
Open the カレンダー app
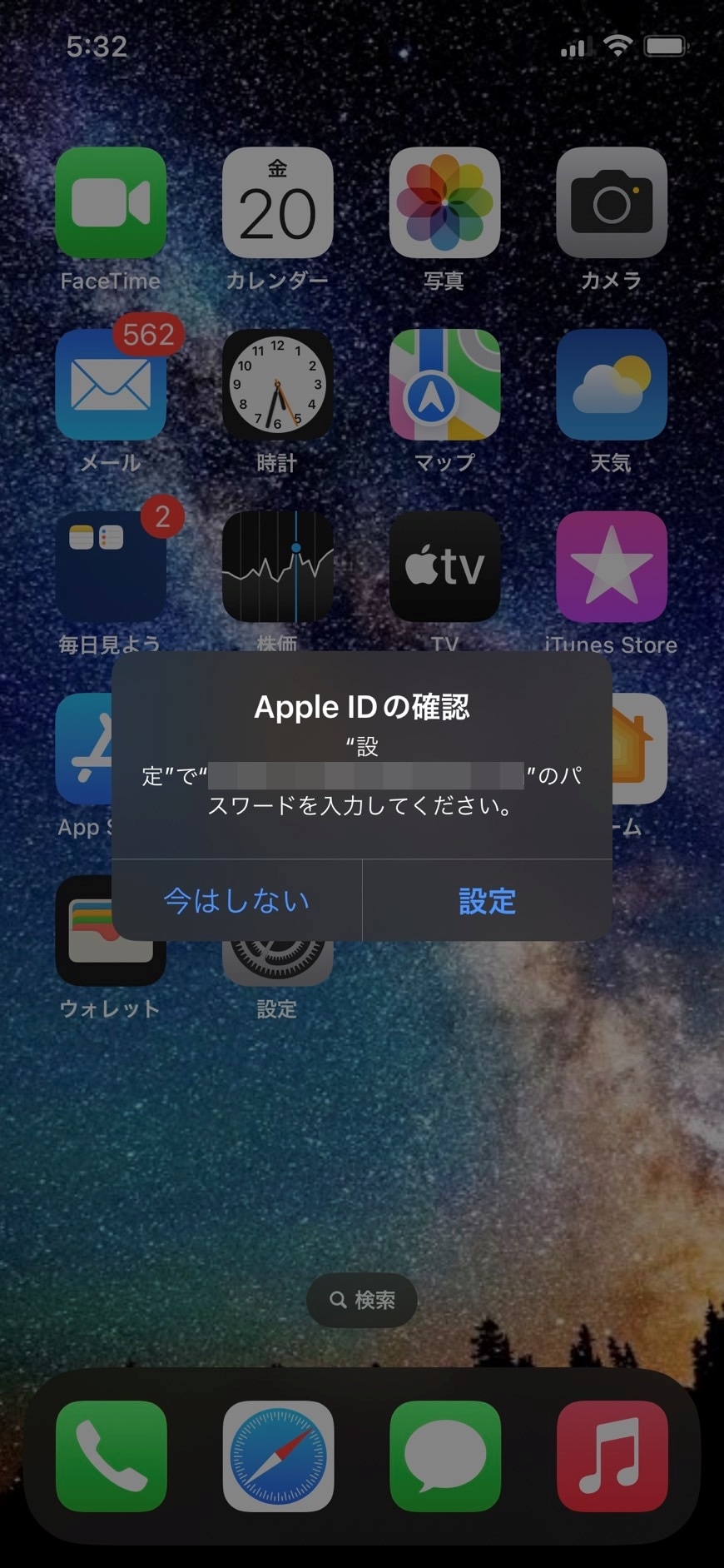pos(277,202)
